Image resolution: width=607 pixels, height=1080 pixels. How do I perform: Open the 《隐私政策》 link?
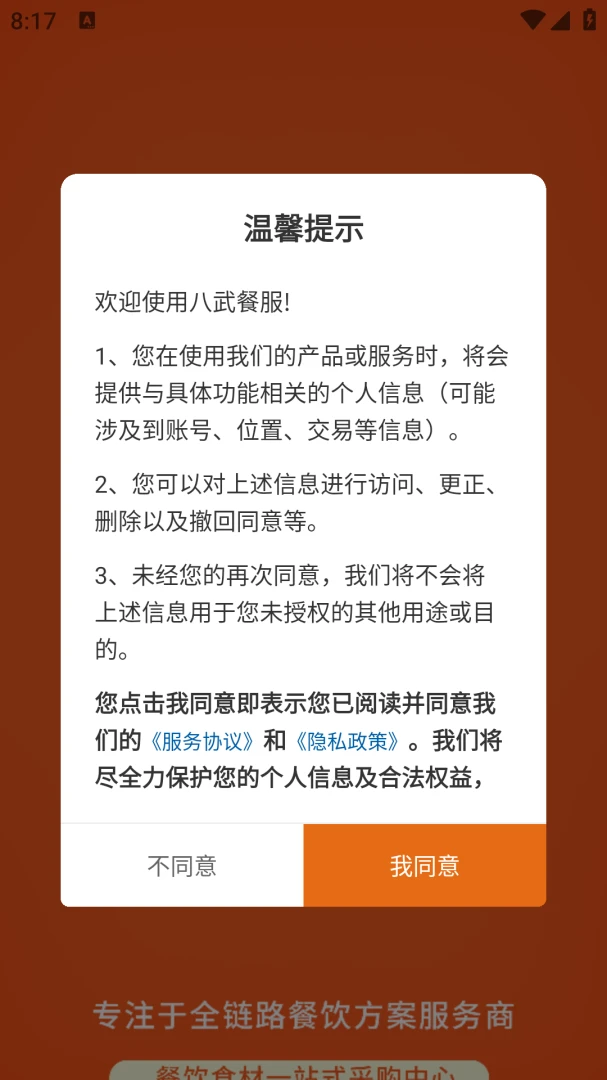click(x=348, y=741)
